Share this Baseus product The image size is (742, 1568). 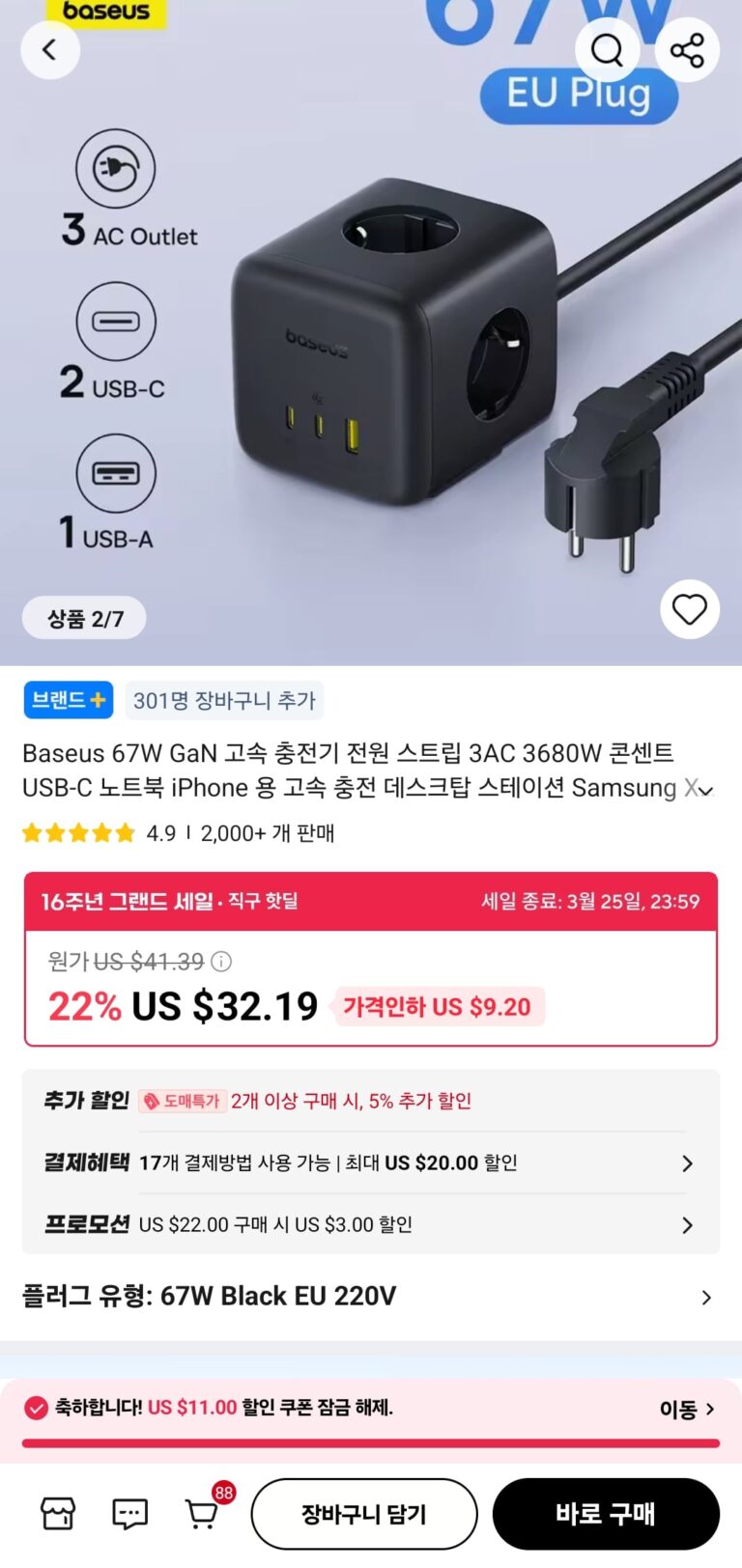pyautogui.click(x=687, y=49)
